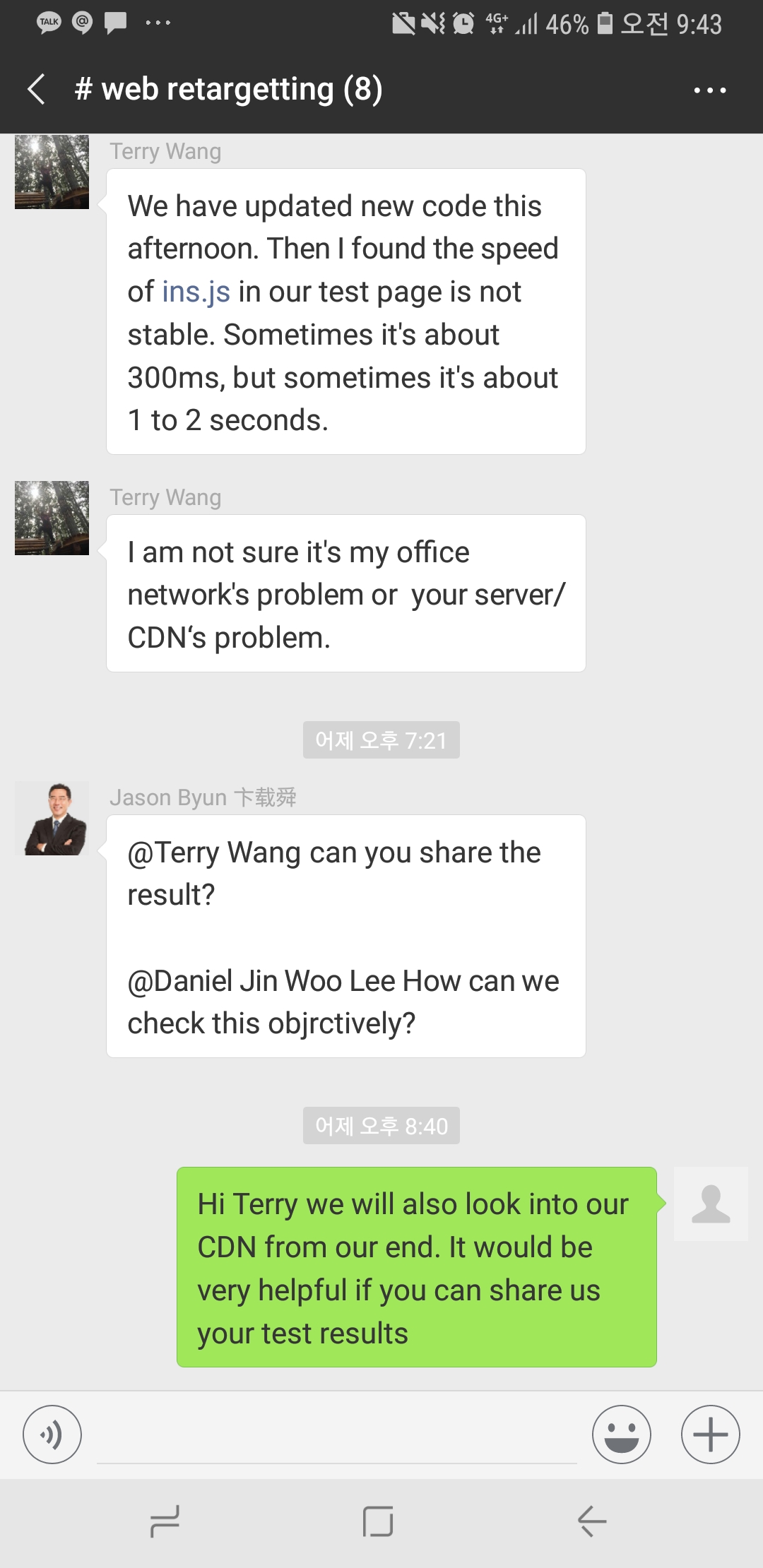Open the emoji picker
This screenshot has height=1568, width=763.
coord(621,1435)
